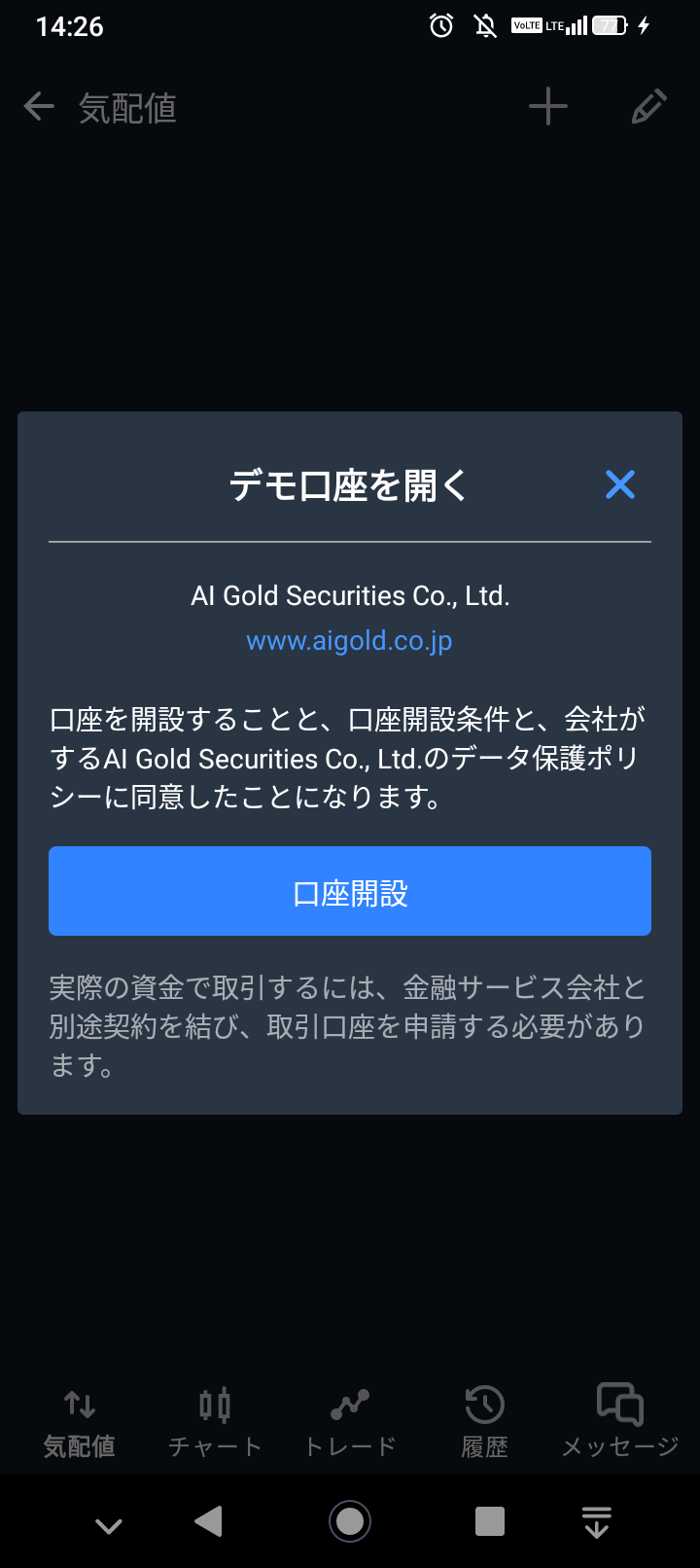Close the デモ口座を開く dialog
Viewport: 700px width, 1568px height.
[620, 484]
